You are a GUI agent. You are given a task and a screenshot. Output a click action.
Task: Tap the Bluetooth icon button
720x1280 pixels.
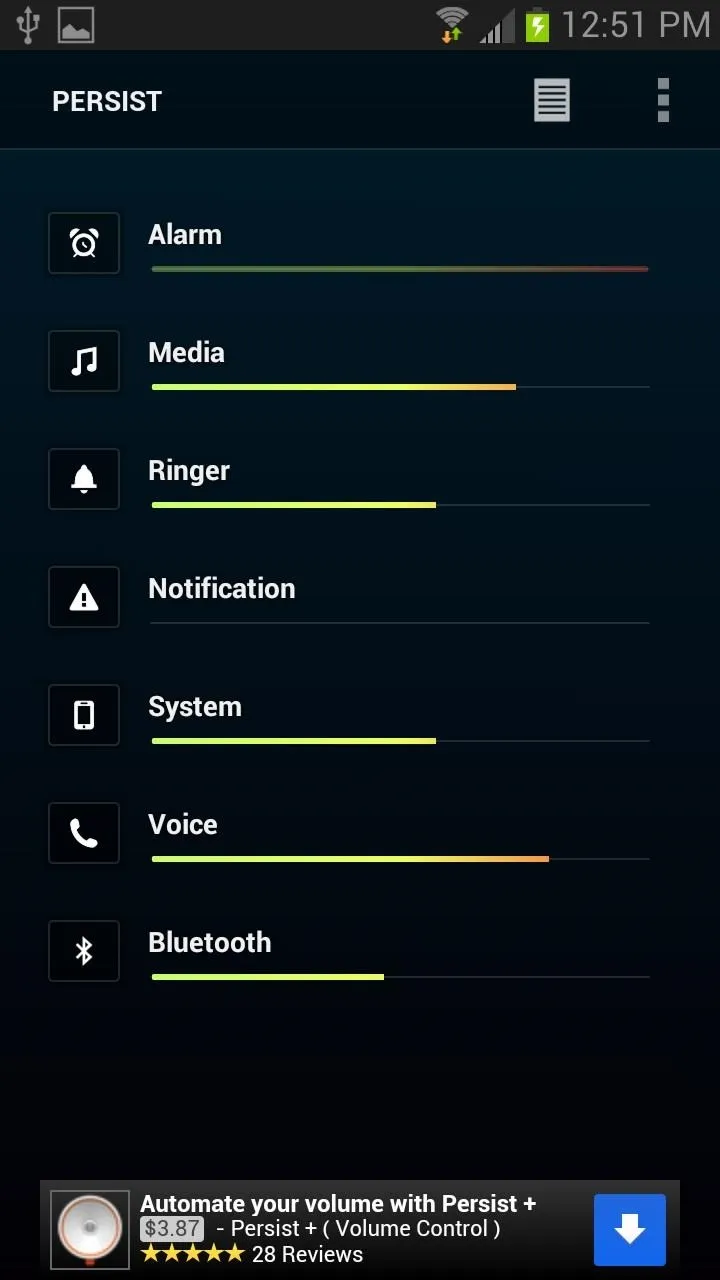click(84, 951)
